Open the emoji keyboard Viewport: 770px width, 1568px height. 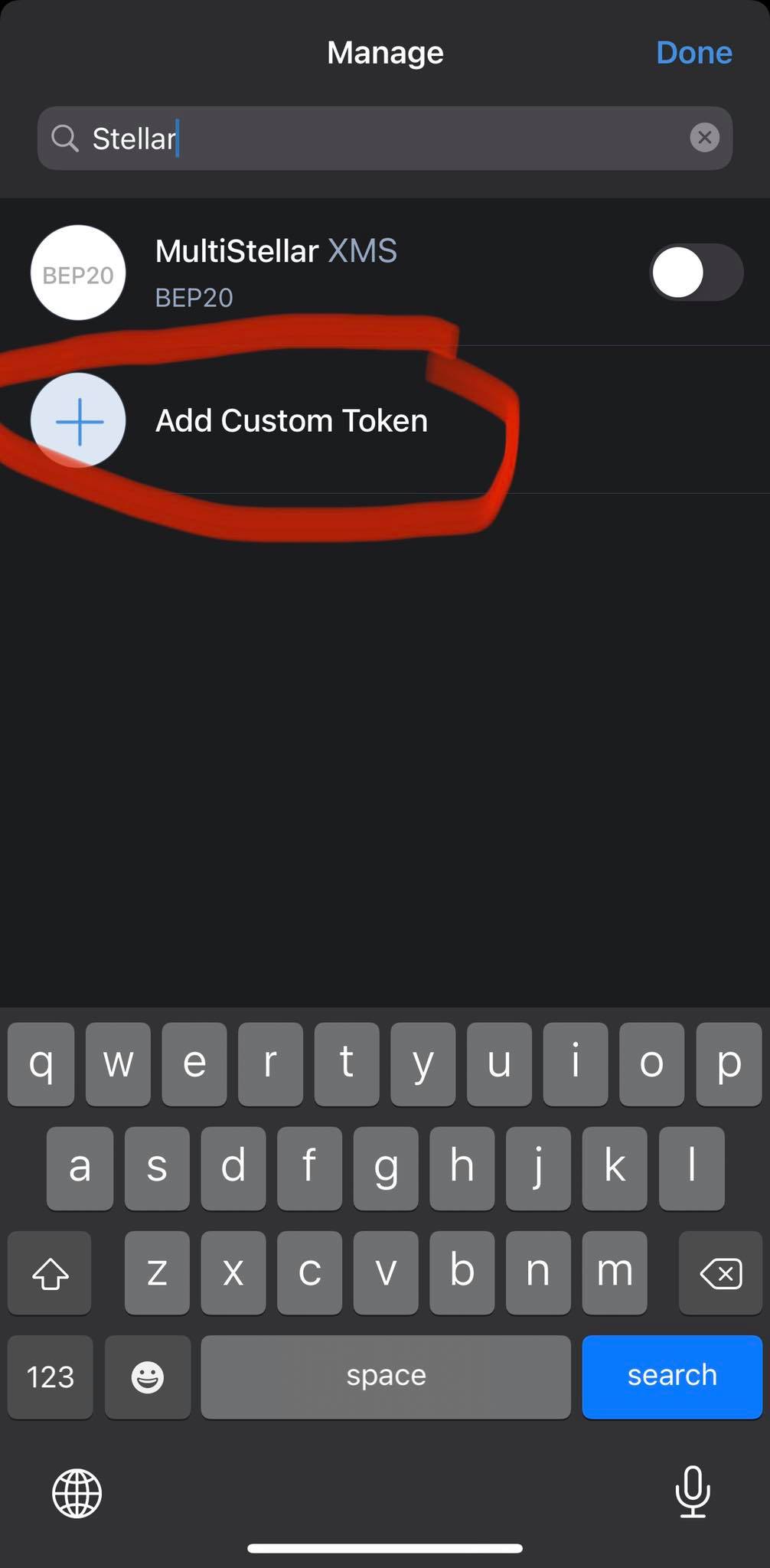coord(148,1377)
